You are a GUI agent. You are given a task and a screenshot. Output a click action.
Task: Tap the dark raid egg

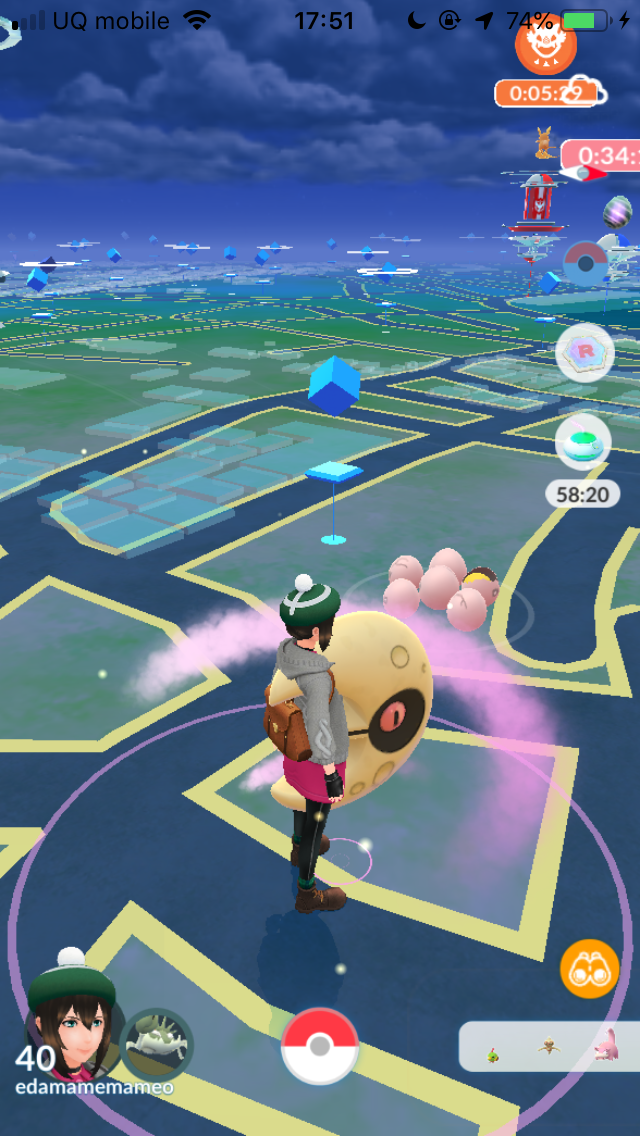tap(618, 212)
